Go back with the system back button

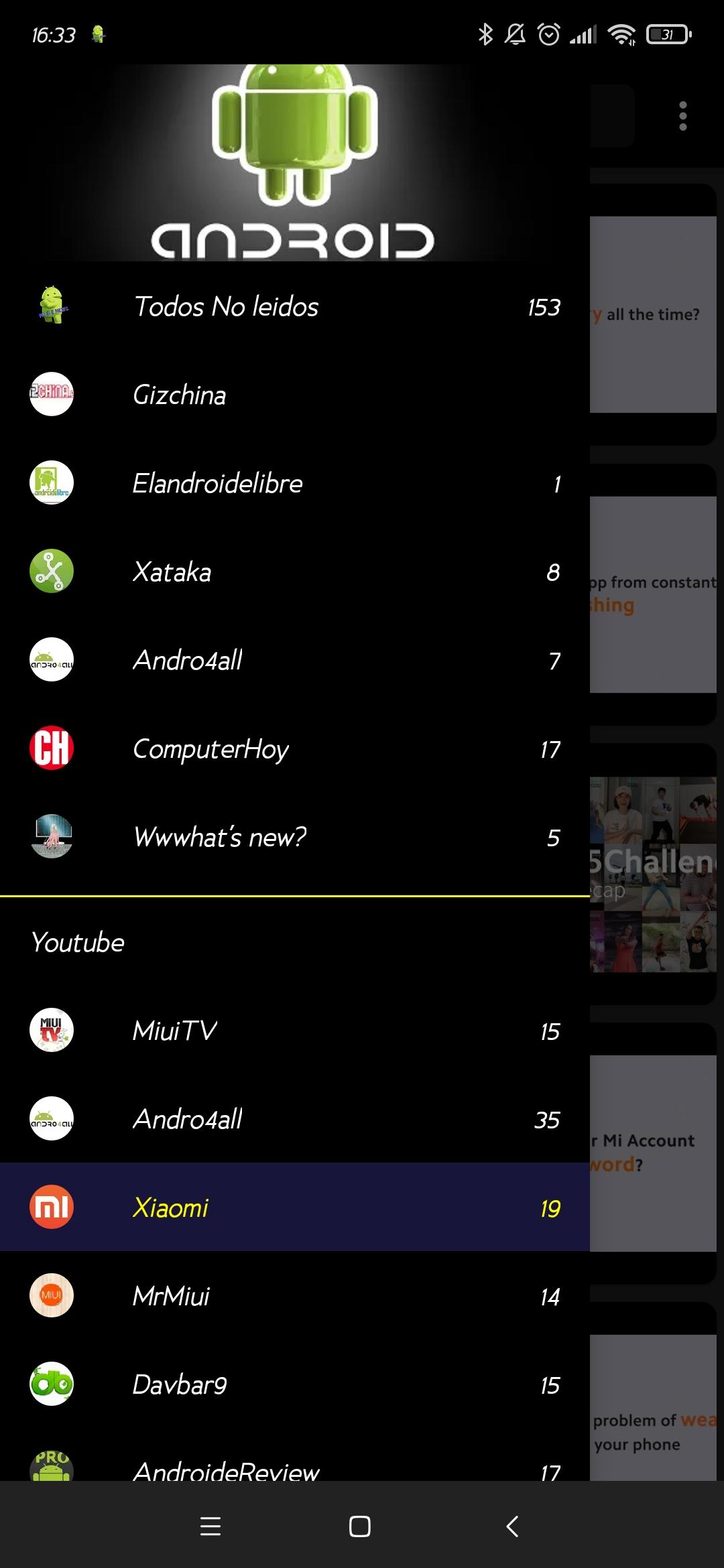pyautogui.click(x=512, y=1526)
